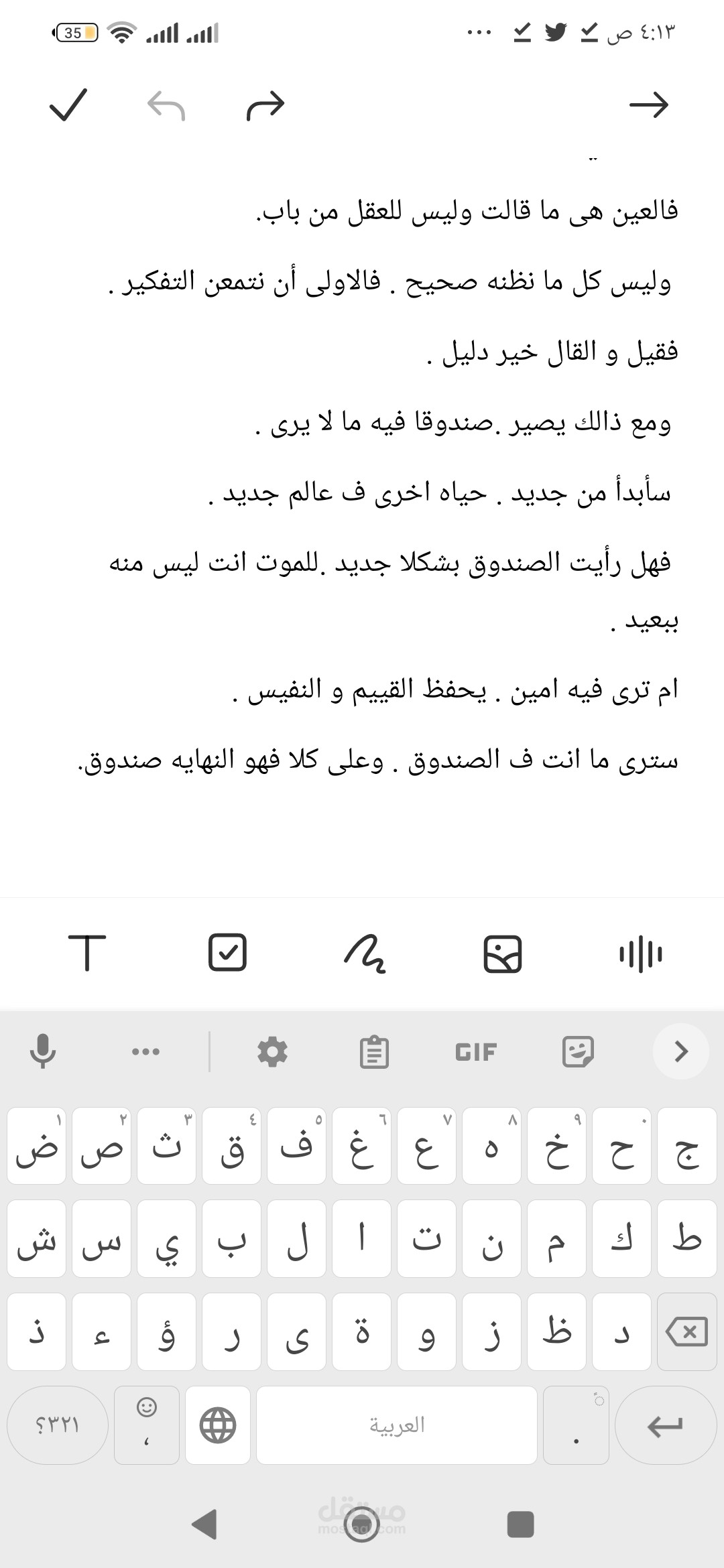The image size is (724, 1568).
Task: Switch keyboard language with the globe key
Action: 218,1425
